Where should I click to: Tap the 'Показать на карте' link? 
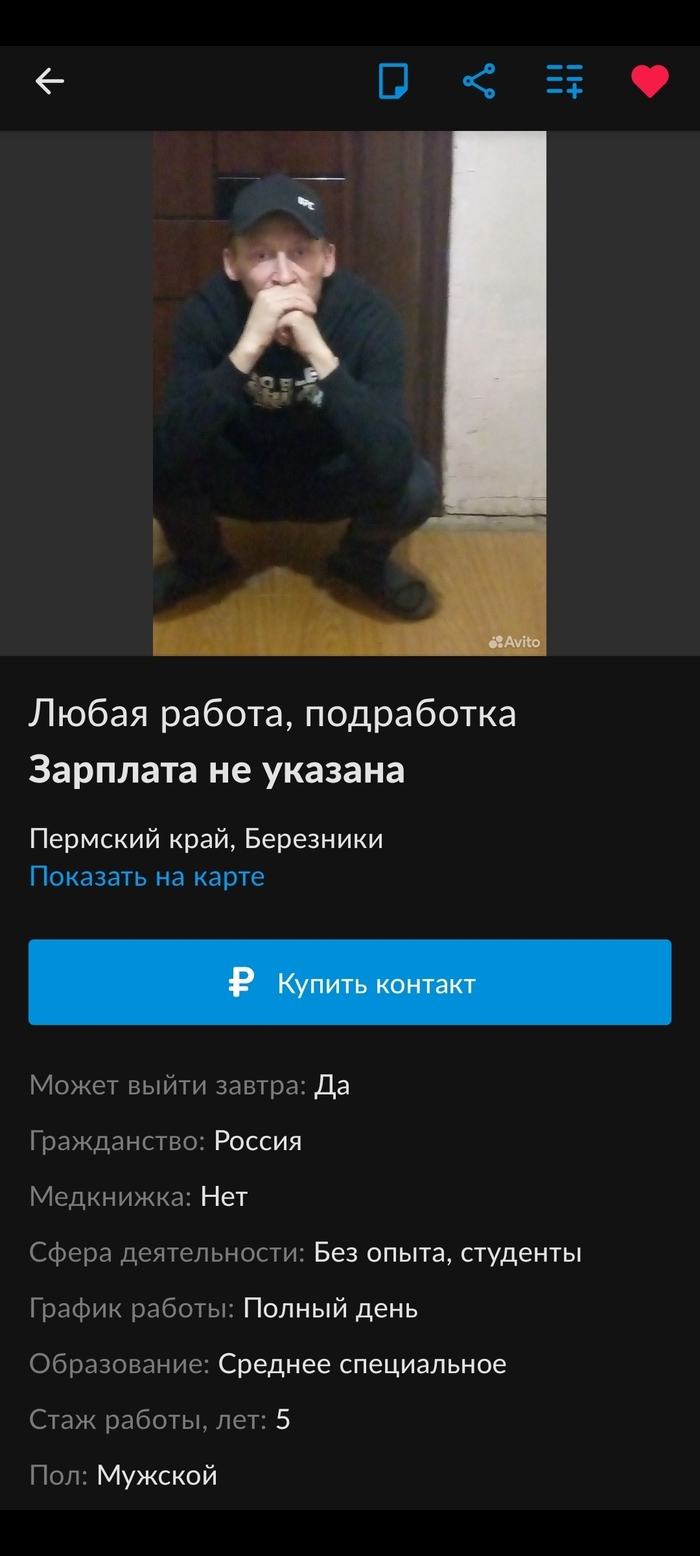coord(147,877)
